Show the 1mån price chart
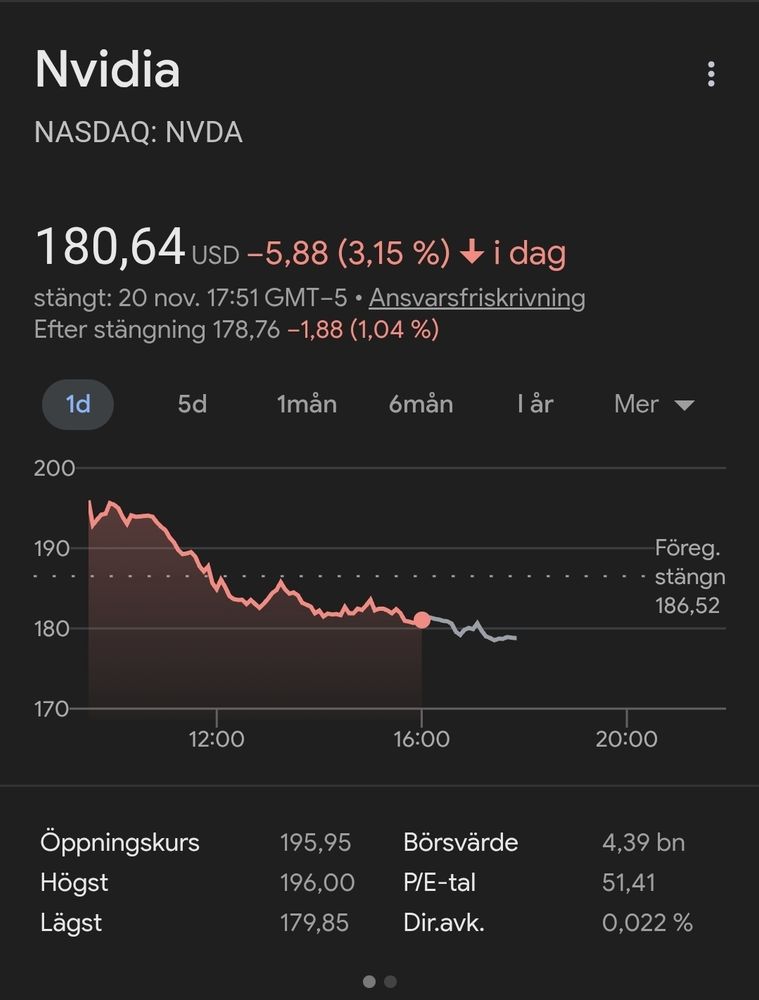Screen dimensions: 759x1000 coord(307,404)
